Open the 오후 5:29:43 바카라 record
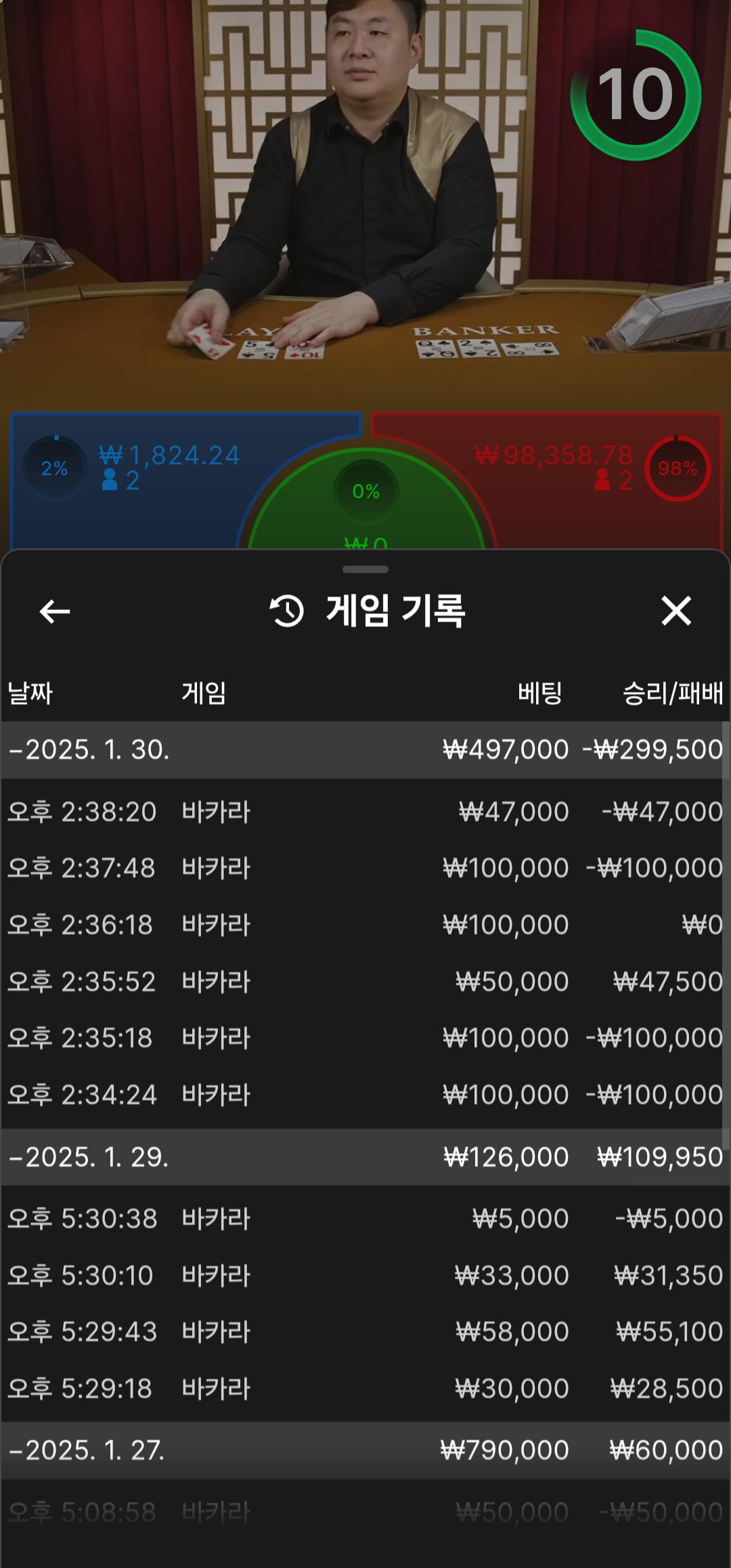 pos(365,1332)
